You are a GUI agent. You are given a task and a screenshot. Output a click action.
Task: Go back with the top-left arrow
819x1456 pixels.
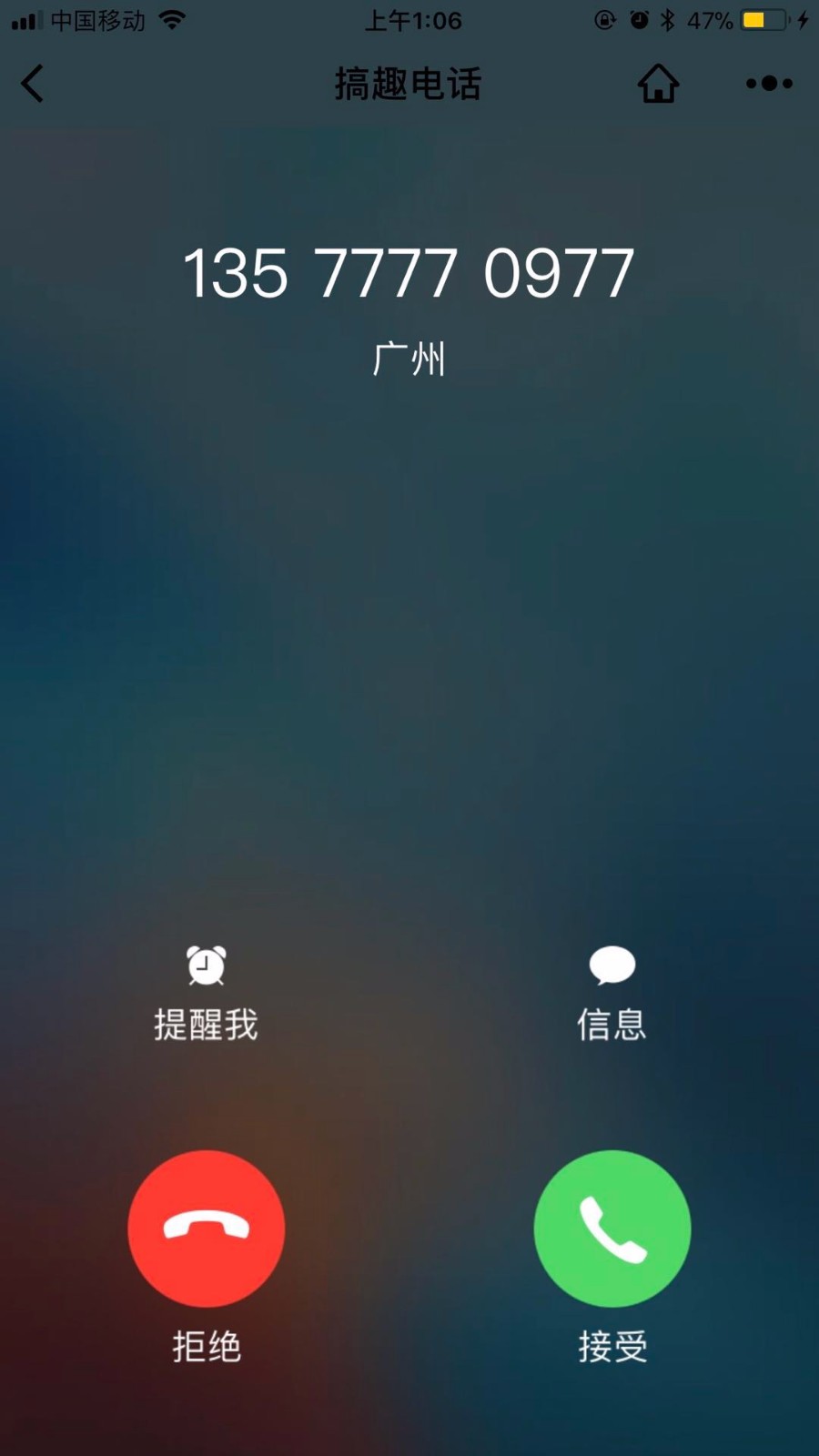[x=33, y=84]
